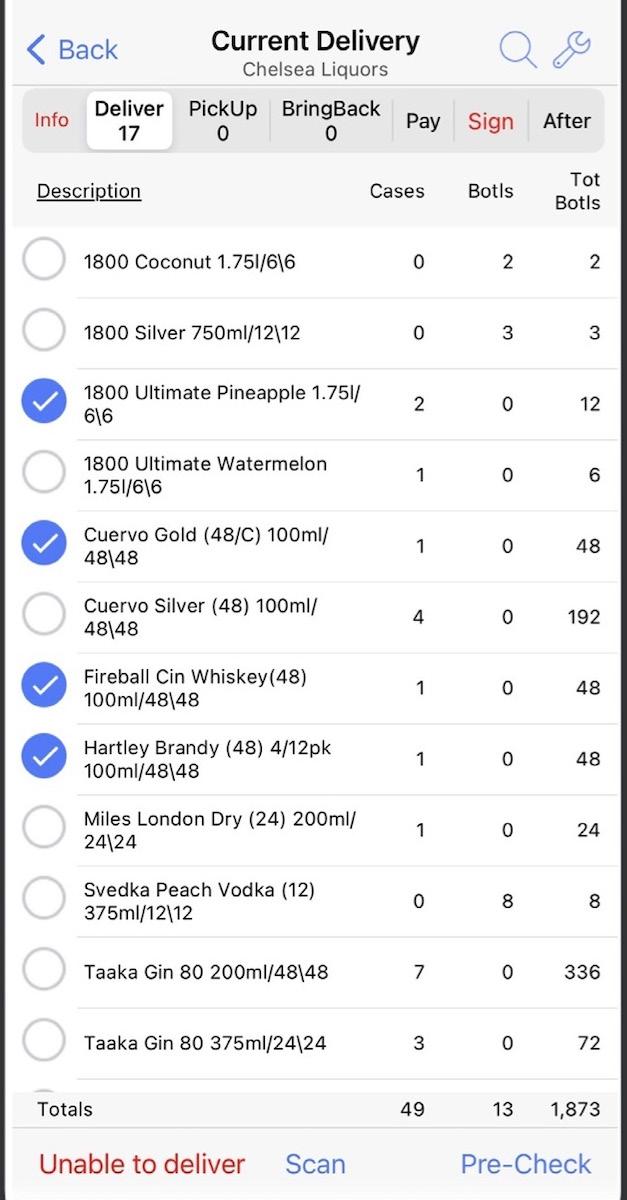Check off 1800 Coconut 1.75l
Image resolution: width=627 pixels, height=1200 pixels.
tap(44, 262)
